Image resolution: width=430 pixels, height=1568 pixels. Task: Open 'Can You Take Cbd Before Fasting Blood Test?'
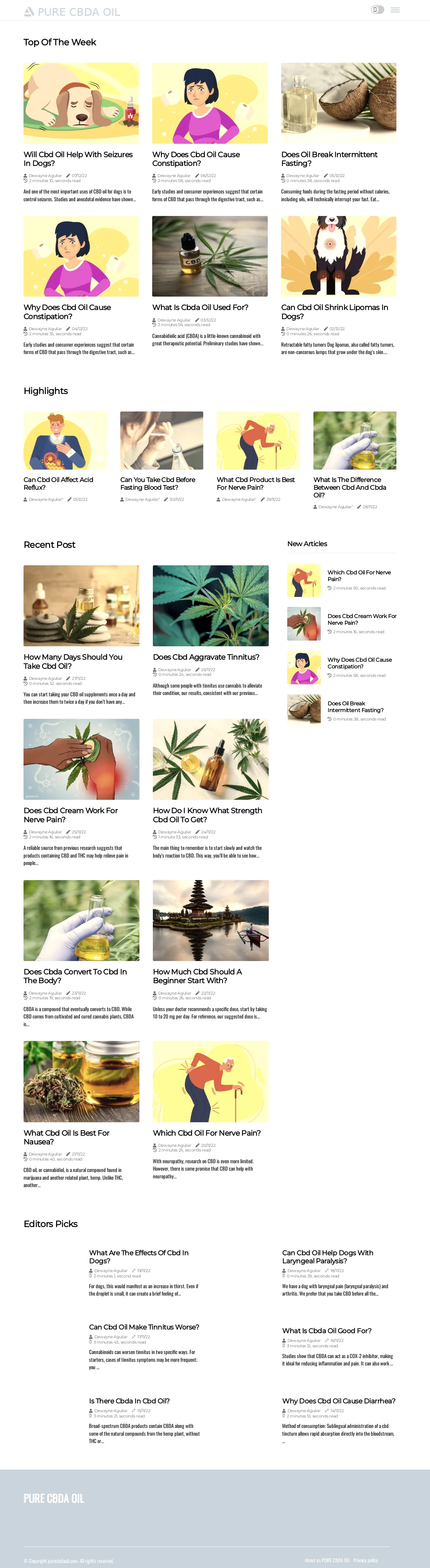click(157, 483)
